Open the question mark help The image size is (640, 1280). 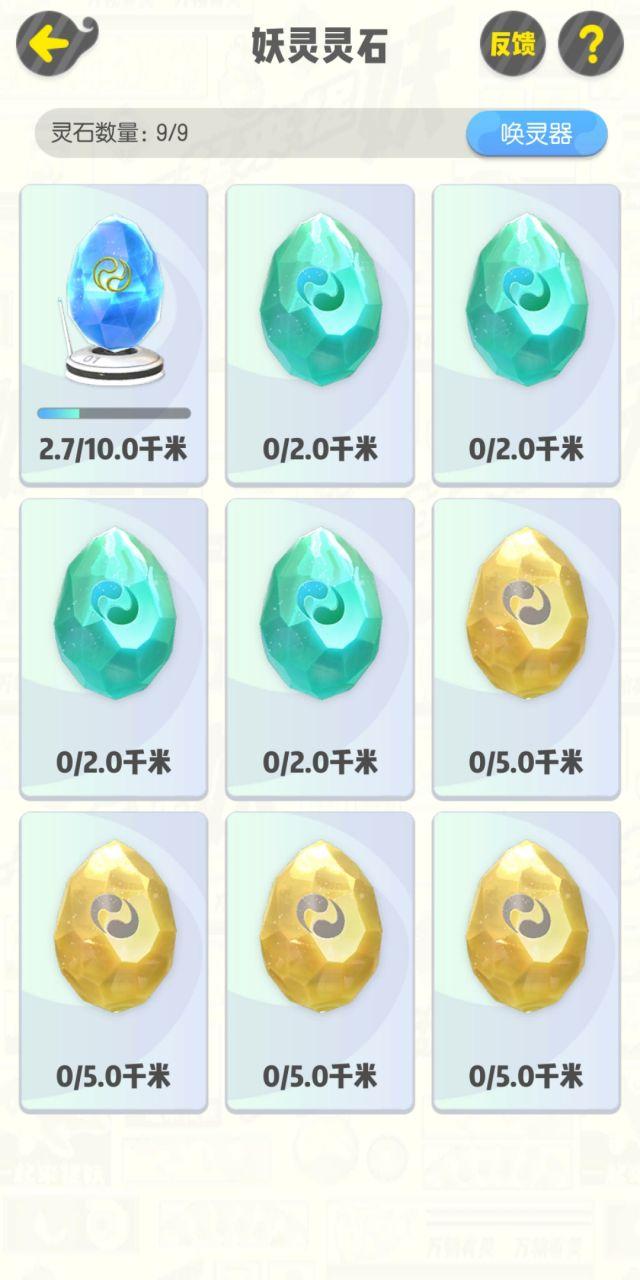click(x=591, y=44)
